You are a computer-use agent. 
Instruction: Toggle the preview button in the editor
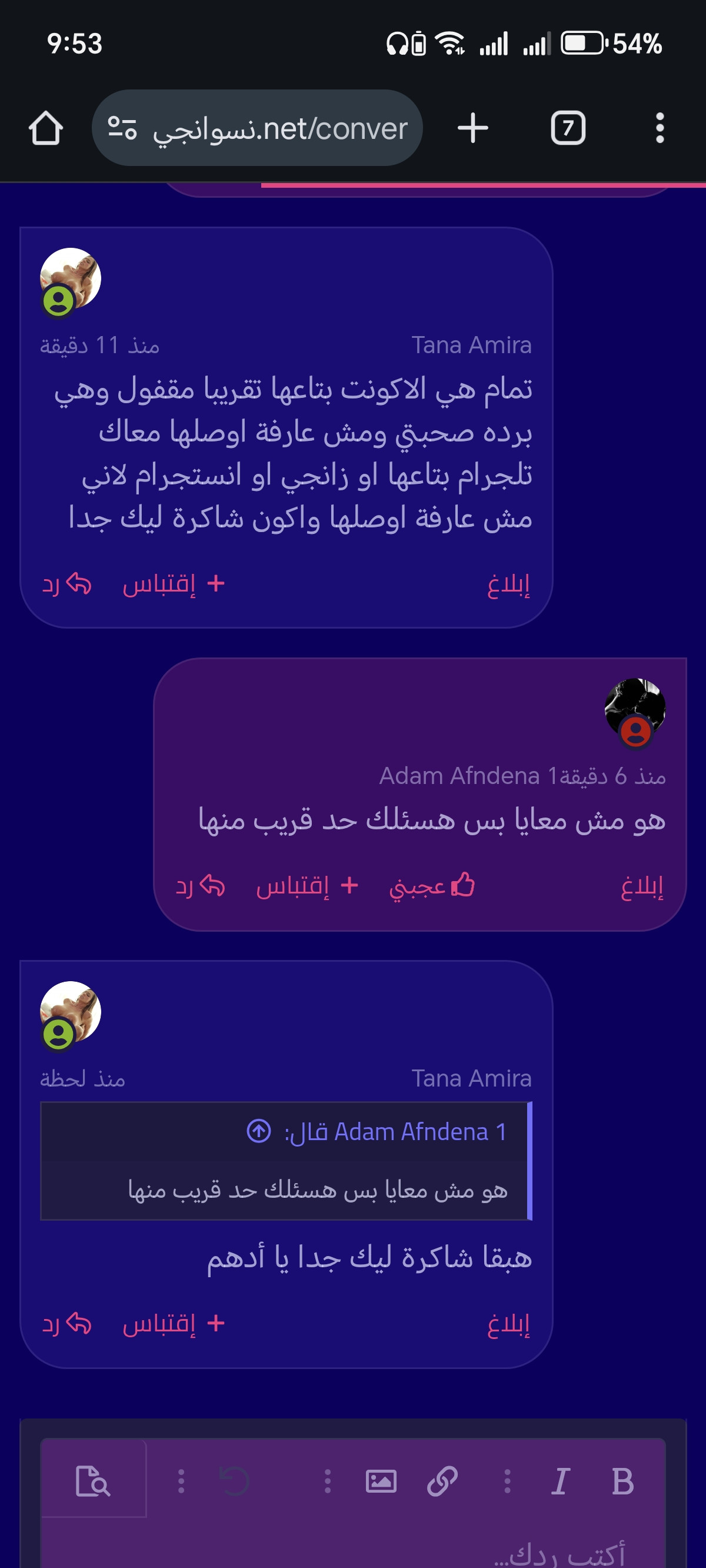[92, 1481]
